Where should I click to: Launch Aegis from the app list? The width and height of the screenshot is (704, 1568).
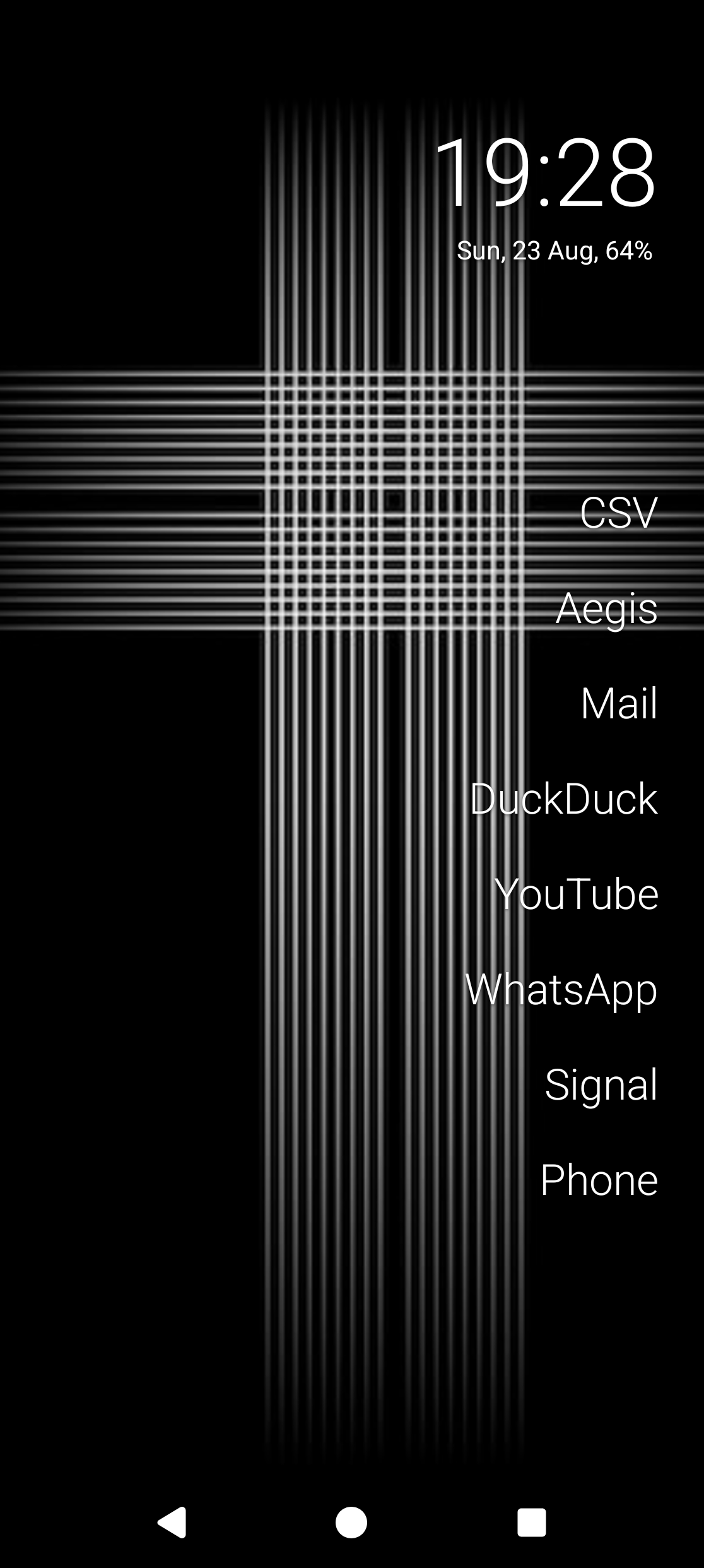tap(606, 609)
